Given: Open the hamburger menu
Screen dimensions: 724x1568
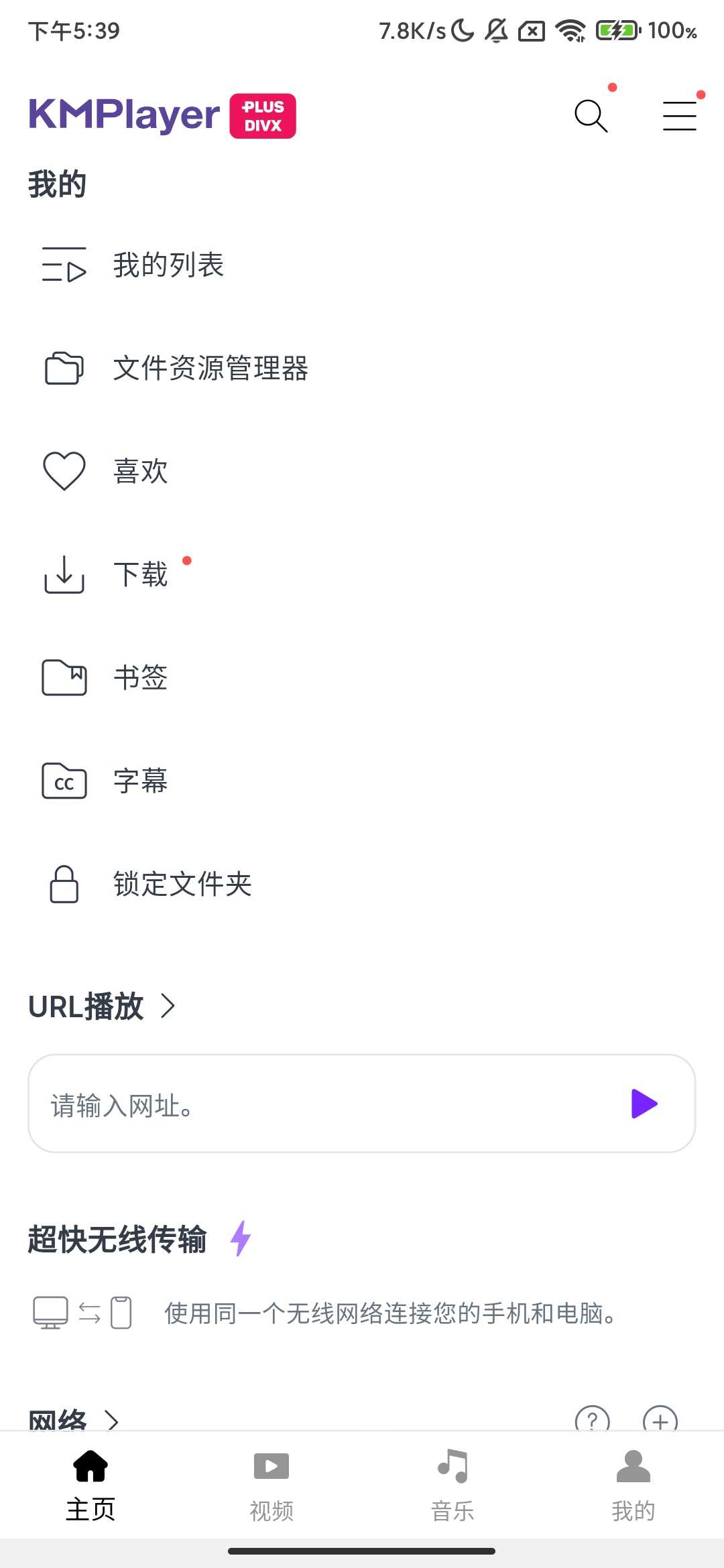Looking at the screenshot, I should [x=679, y=116].
